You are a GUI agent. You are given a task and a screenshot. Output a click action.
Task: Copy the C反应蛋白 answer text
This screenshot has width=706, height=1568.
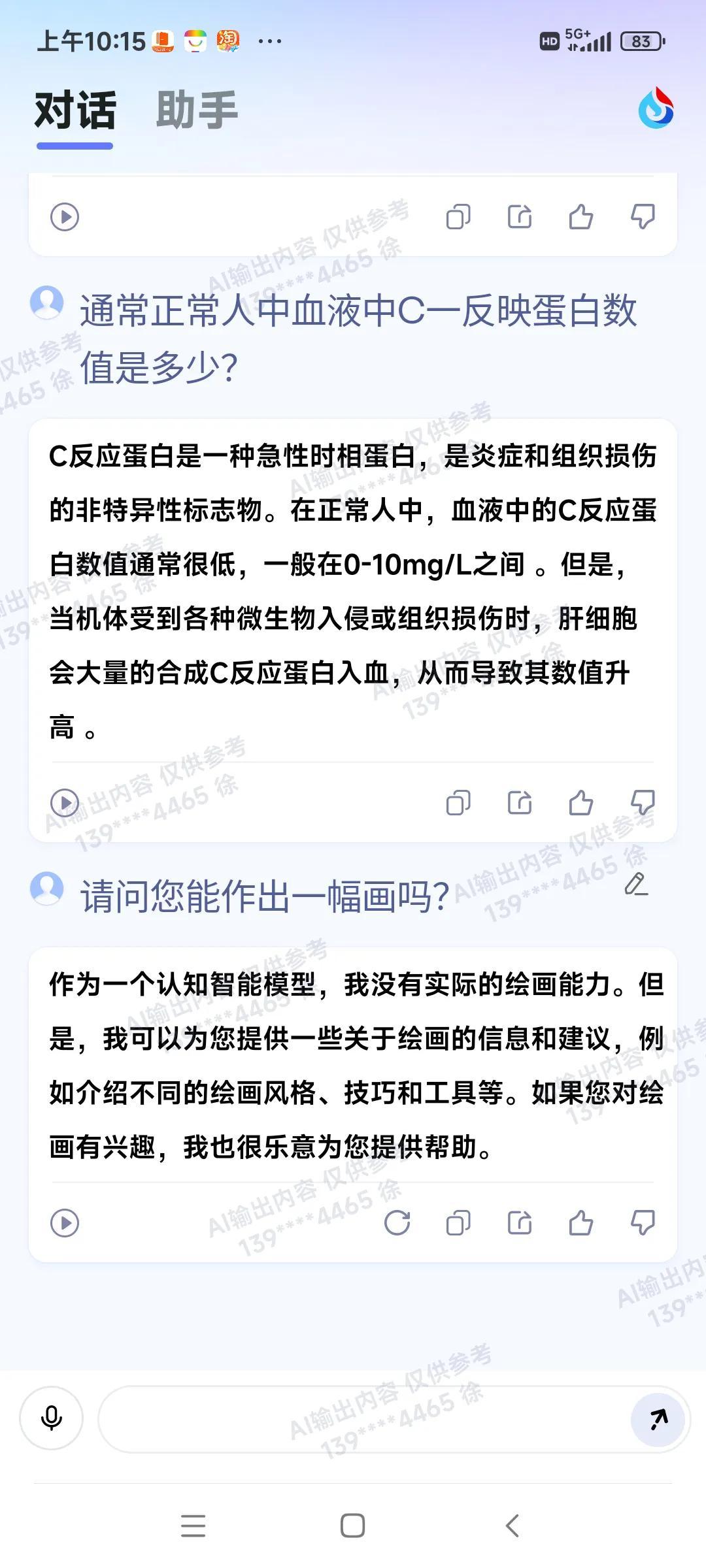click(x=458, y=802)
